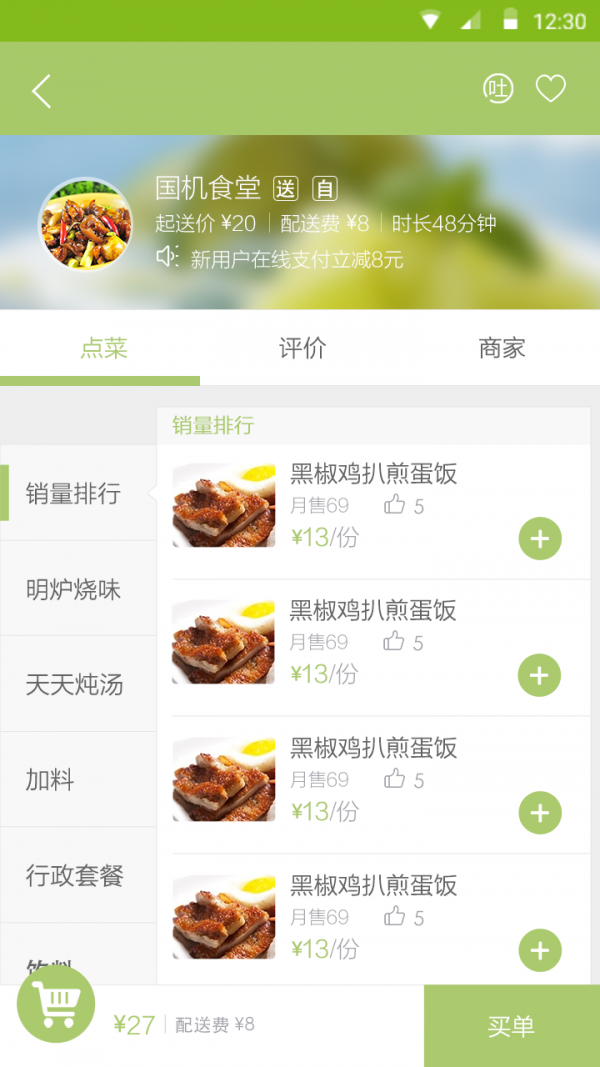Tap 买单 to check out
The image size is (600, 1067).
(x=511, y=1026)
